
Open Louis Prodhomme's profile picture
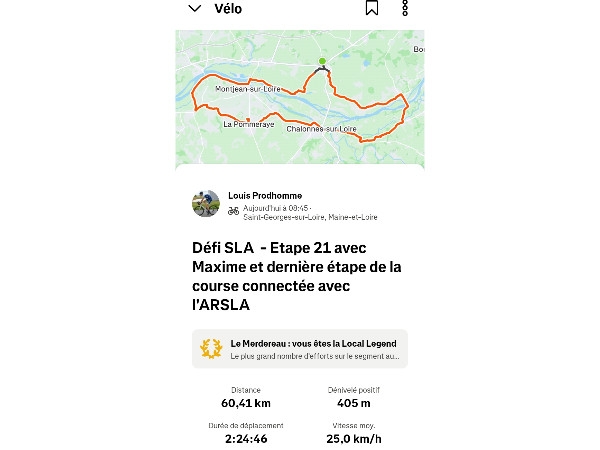click(x=206, y=204)
